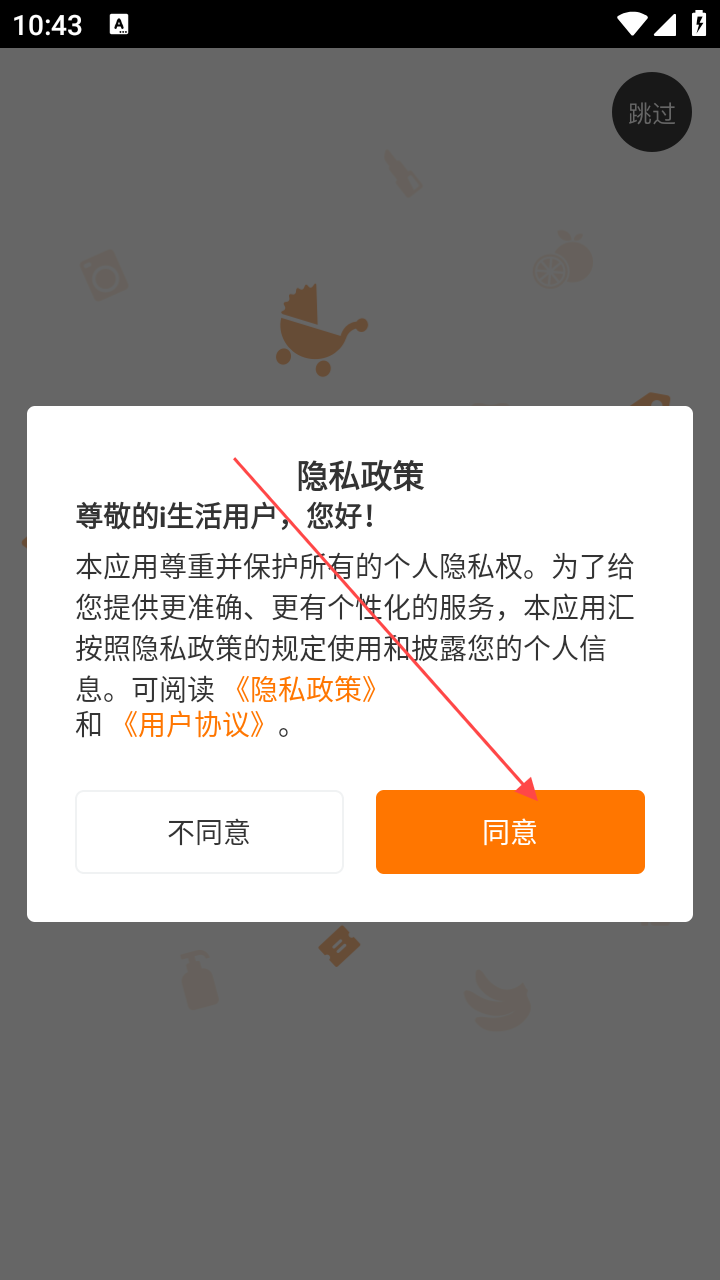Skip the splash screen with 跳过
Screen dimensions: 720x1280
[x=652, y=112]
